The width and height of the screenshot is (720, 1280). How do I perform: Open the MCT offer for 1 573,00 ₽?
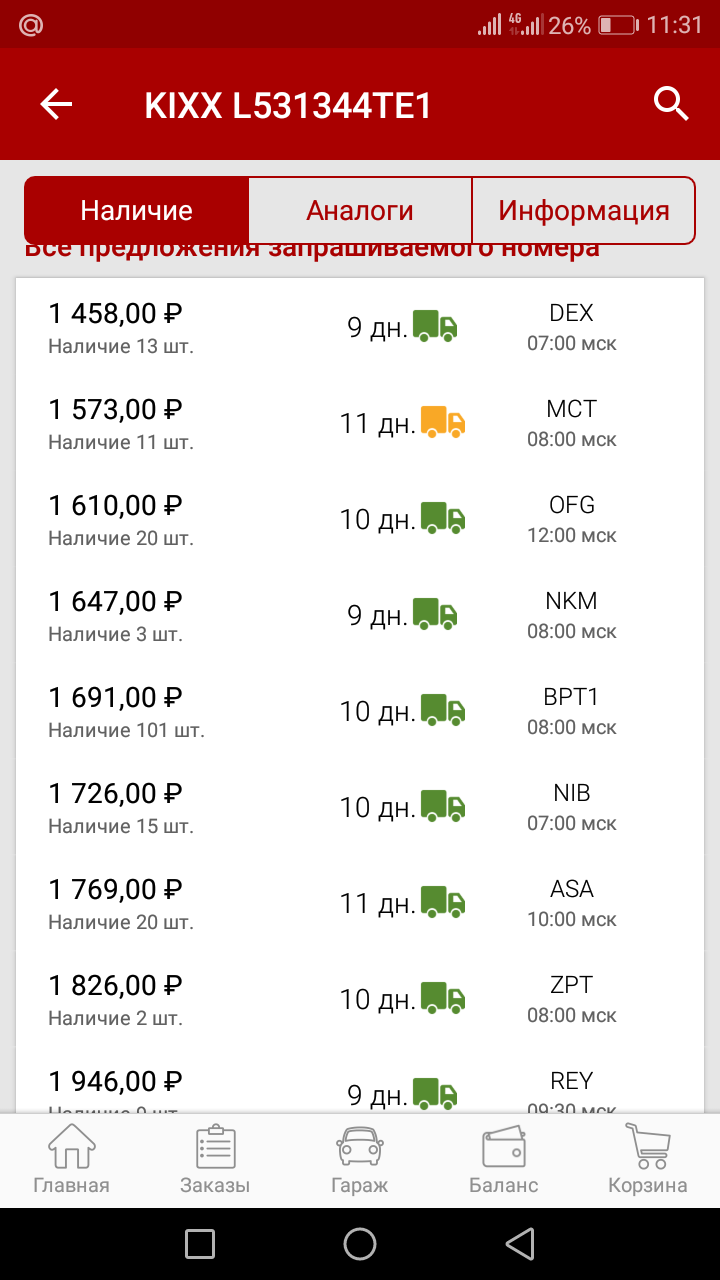pyautogui.click(x=360, y=424)
